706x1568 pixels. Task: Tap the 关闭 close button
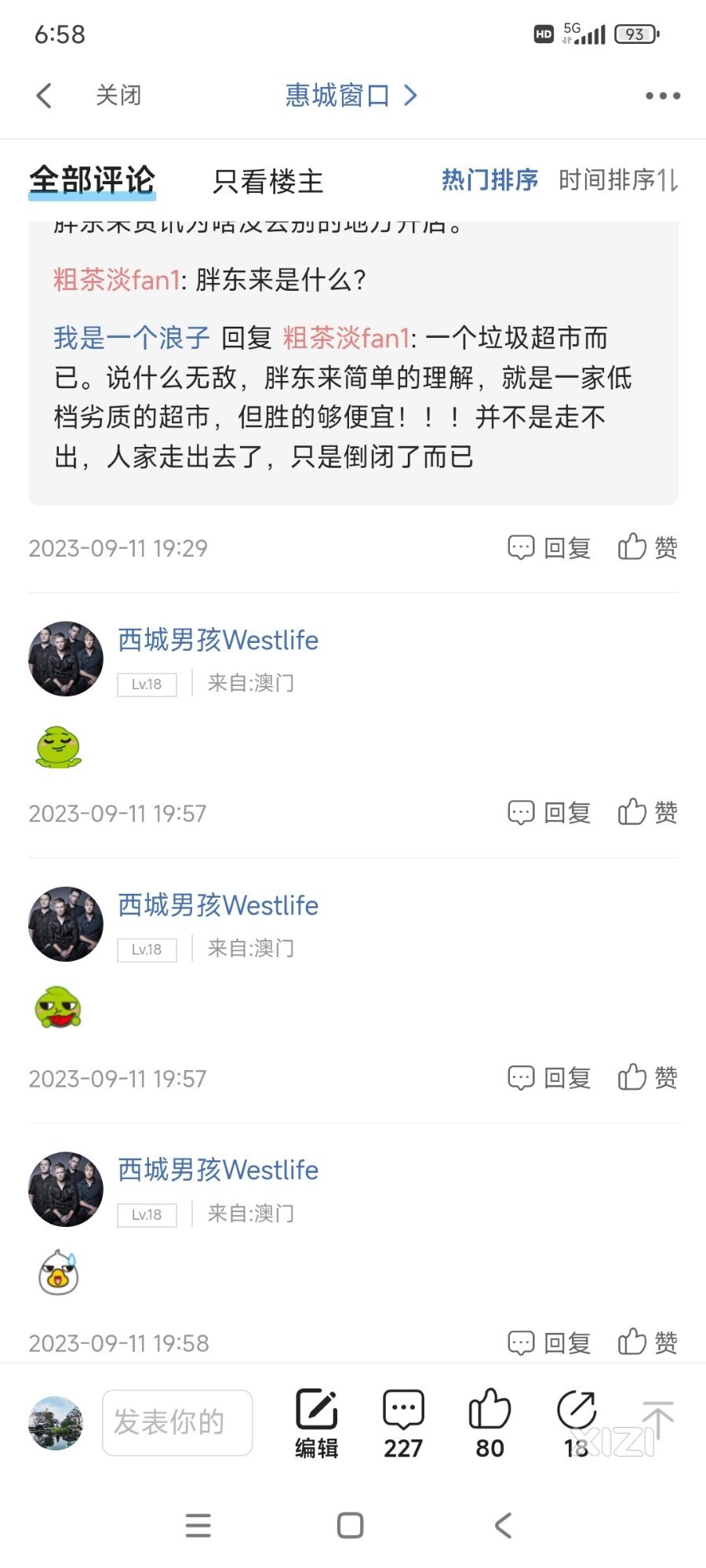click(118, 96)
